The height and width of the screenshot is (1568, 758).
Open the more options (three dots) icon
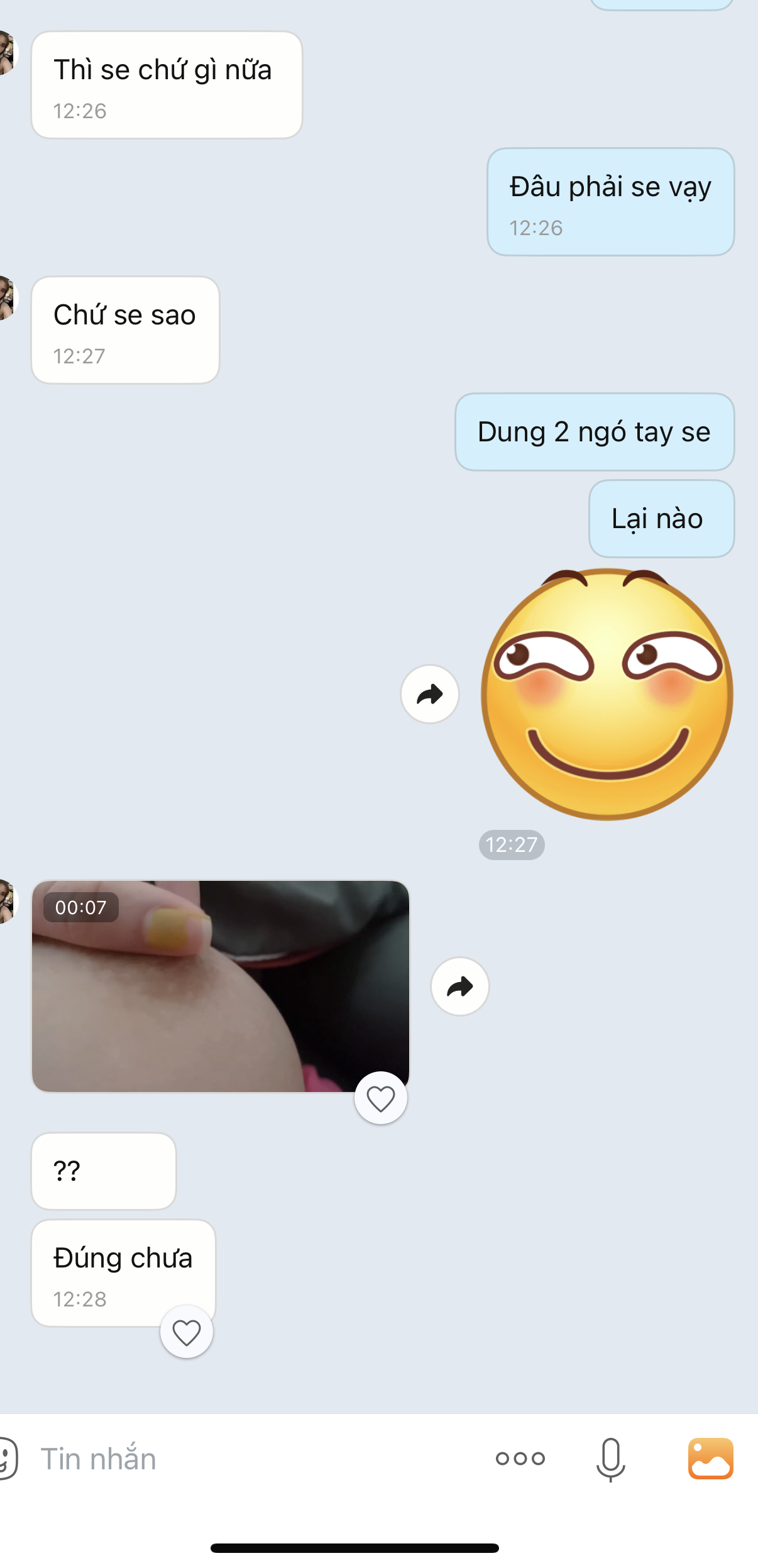519,1459
